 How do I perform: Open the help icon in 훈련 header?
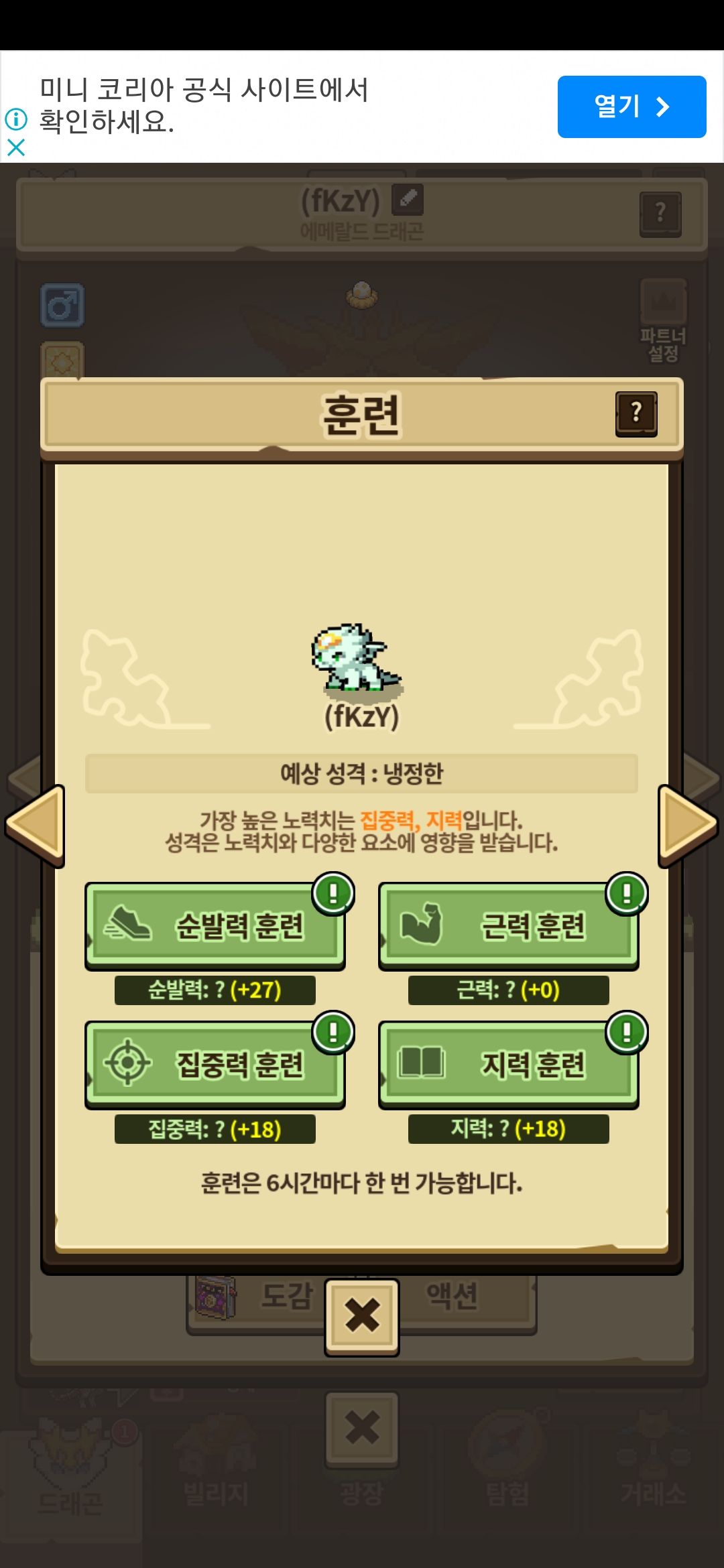click(636, 413)
